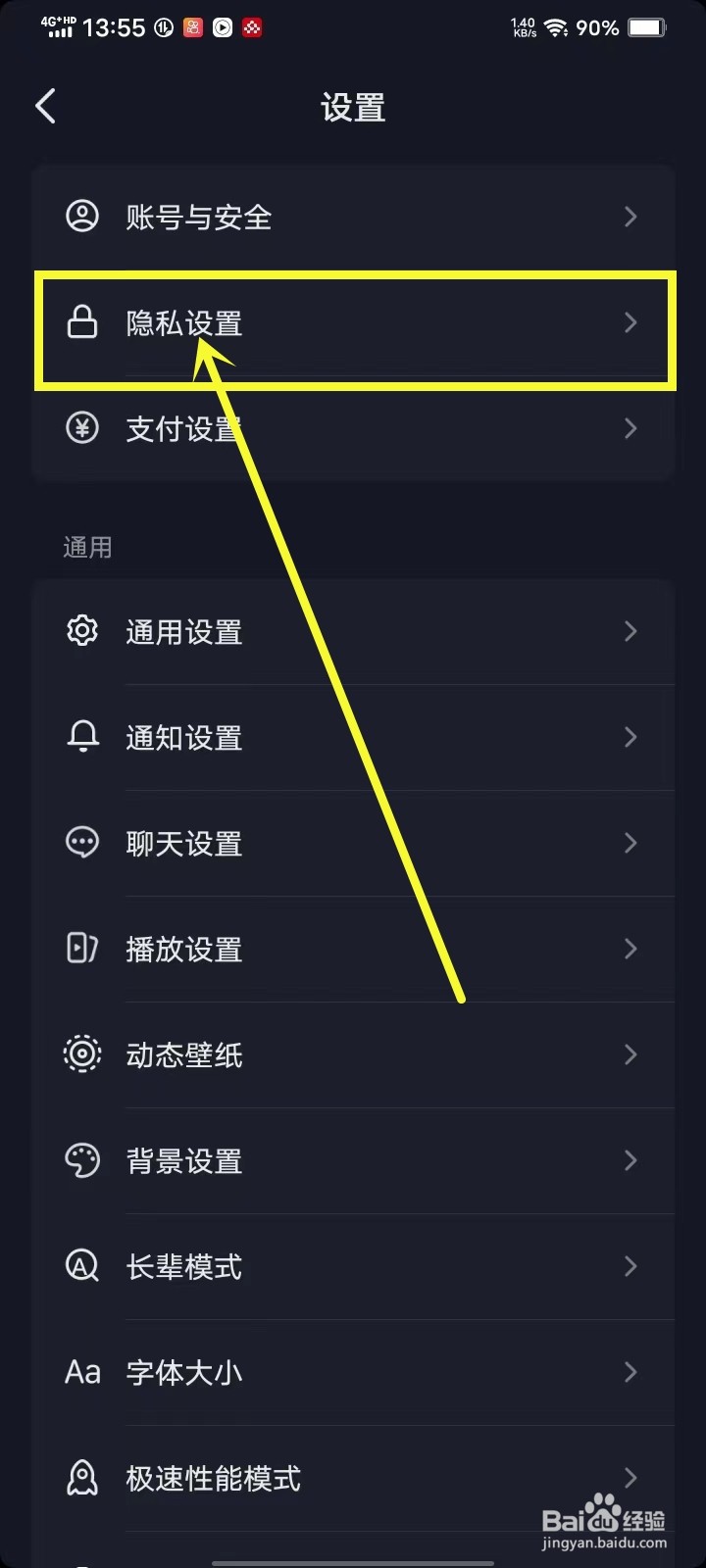Click the gear icon for 通用设置

pos(82,631)
